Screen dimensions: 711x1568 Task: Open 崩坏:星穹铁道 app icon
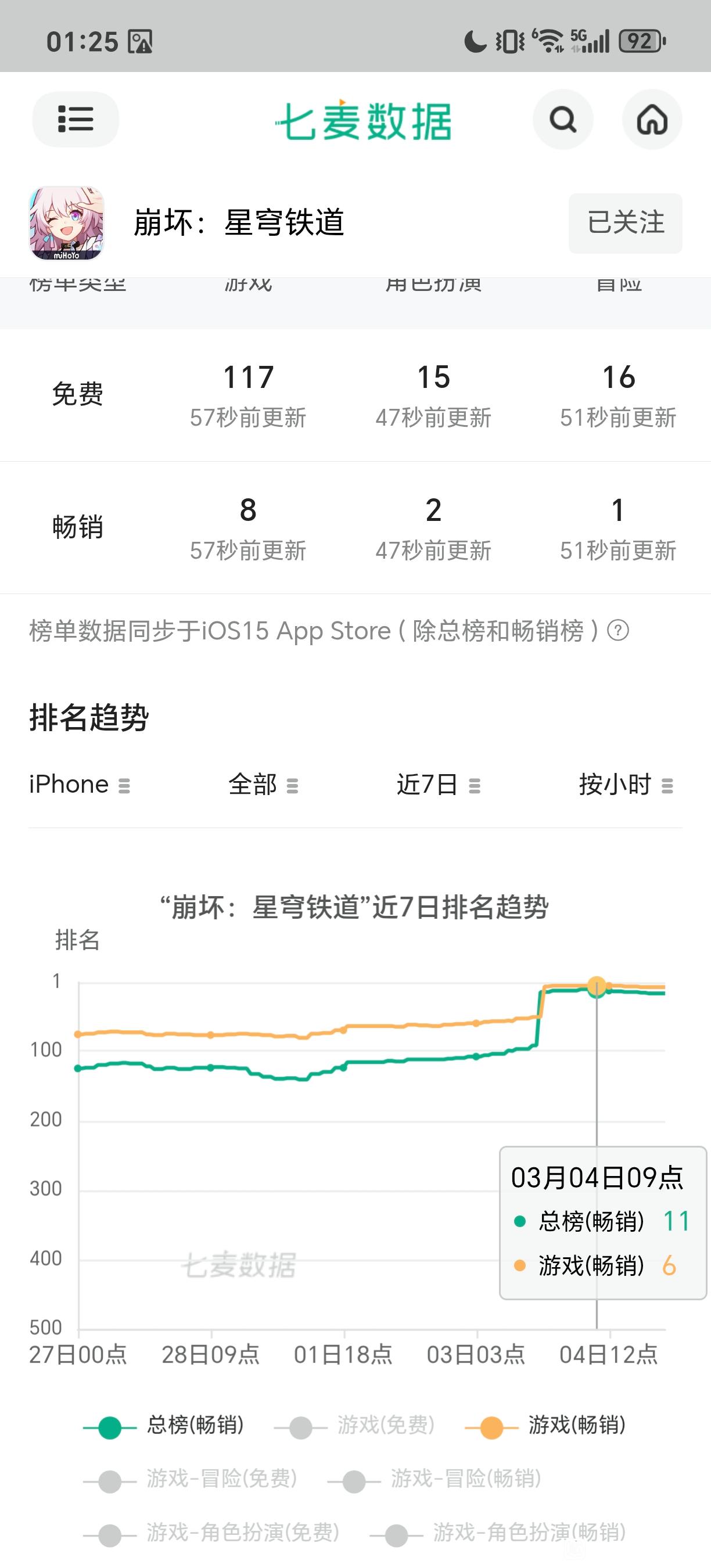(66, 223)
